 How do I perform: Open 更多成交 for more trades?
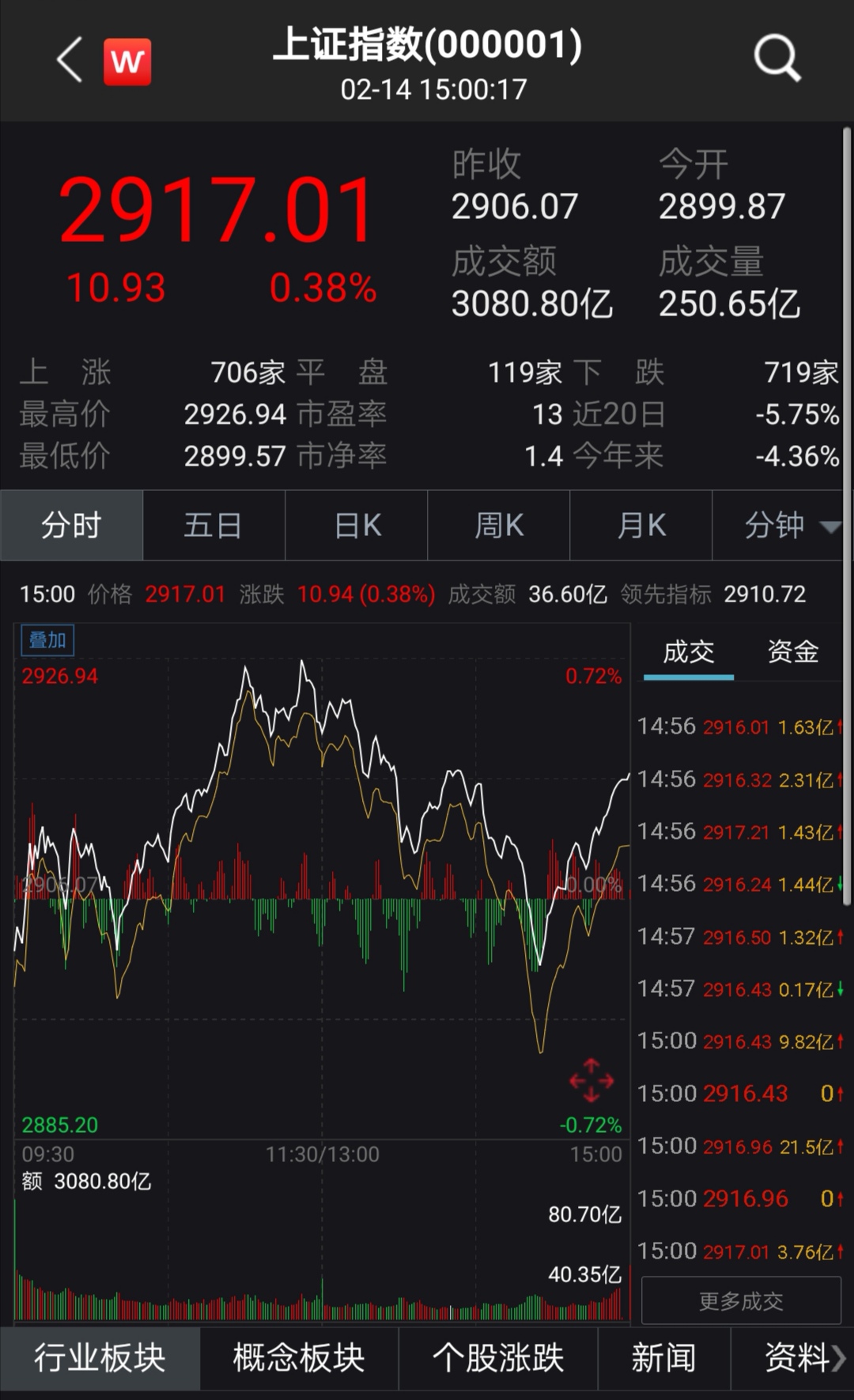[741, 1300]
